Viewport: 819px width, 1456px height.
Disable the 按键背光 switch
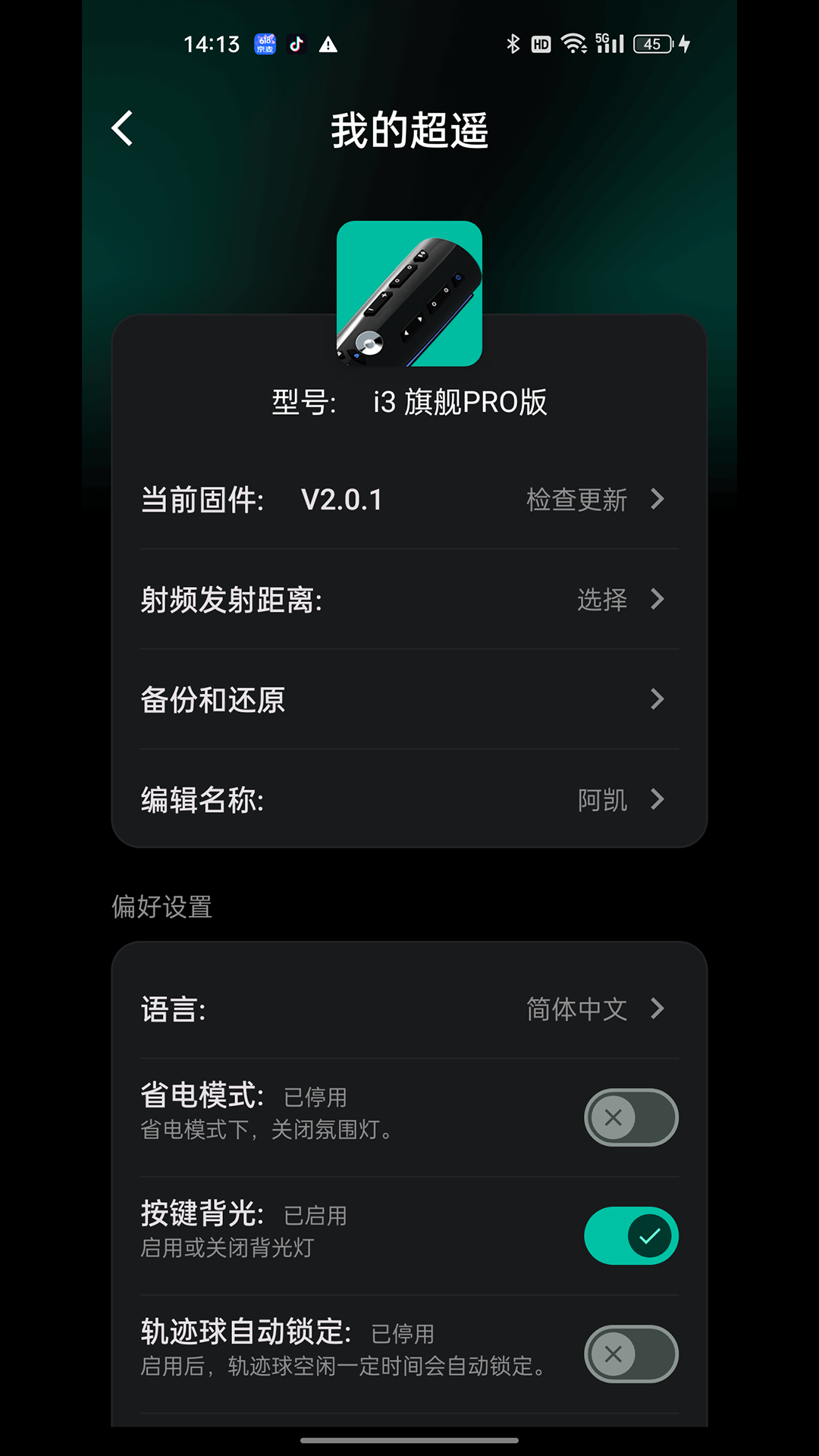[x=632, y=1235]
